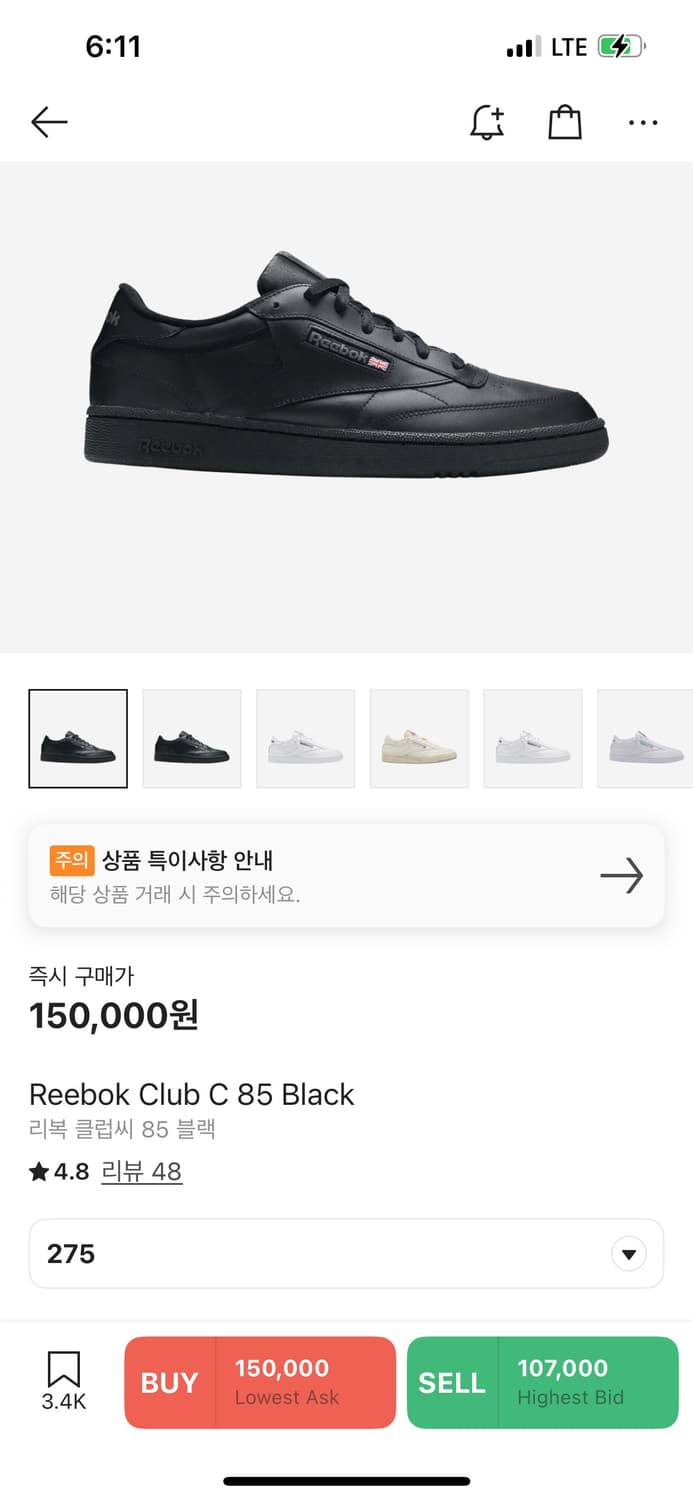The width and height of the screenshot is (693, 1500).
Task: View the cream-colored sneaker variant
Action: [x=419, y=739]
